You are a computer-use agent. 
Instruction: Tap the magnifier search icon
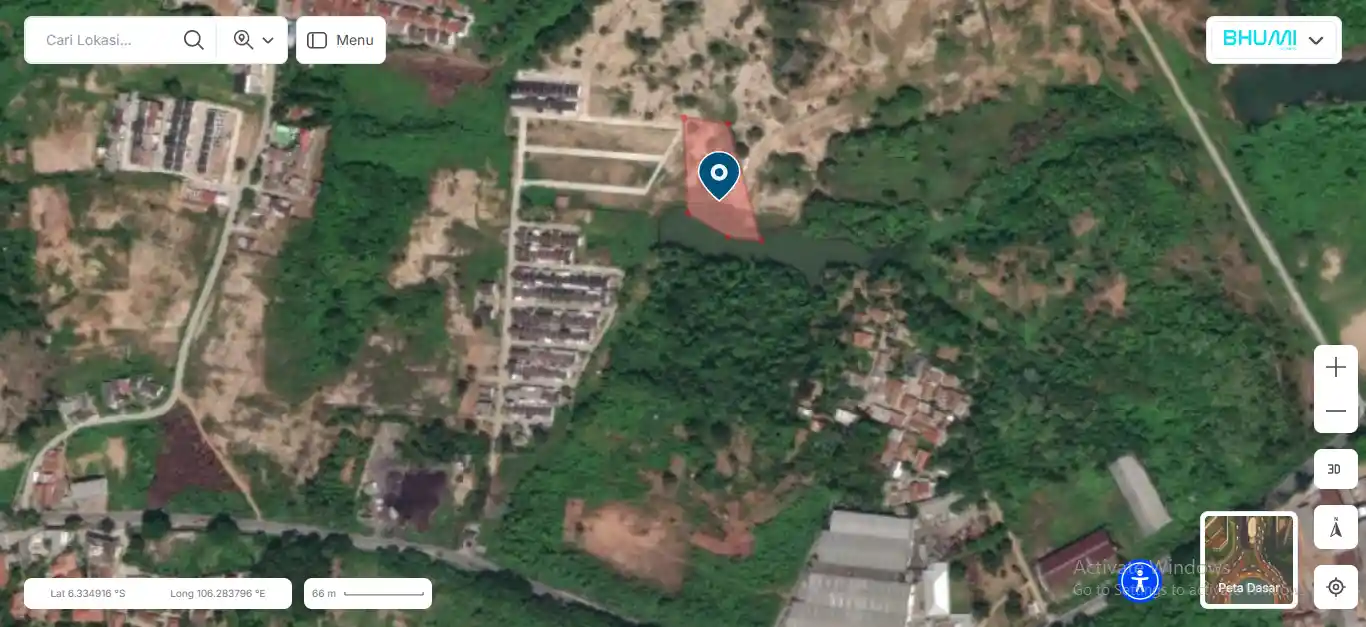(x=194, y=40)
